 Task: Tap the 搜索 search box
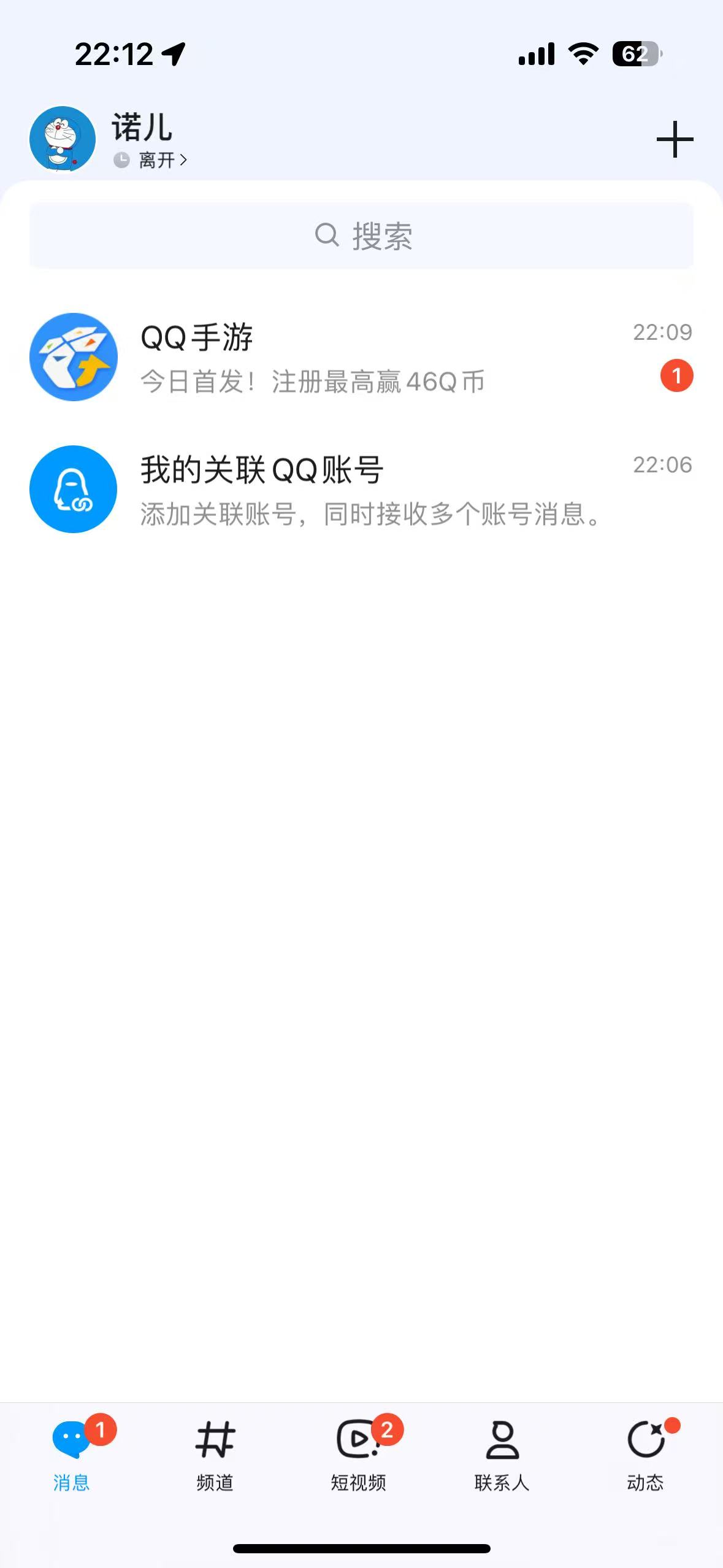[x=361, y=236]
